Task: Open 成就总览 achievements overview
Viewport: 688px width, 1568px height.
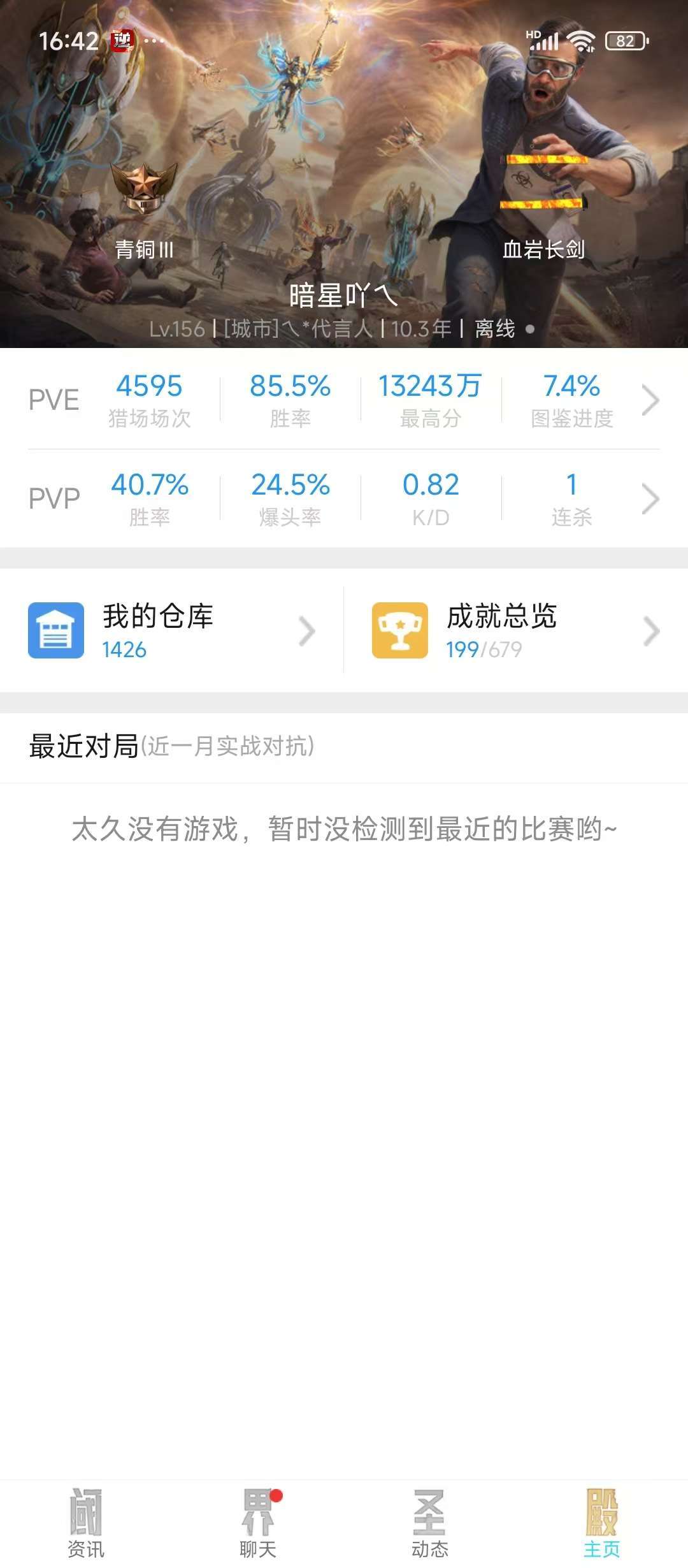Action: point(516,630)
